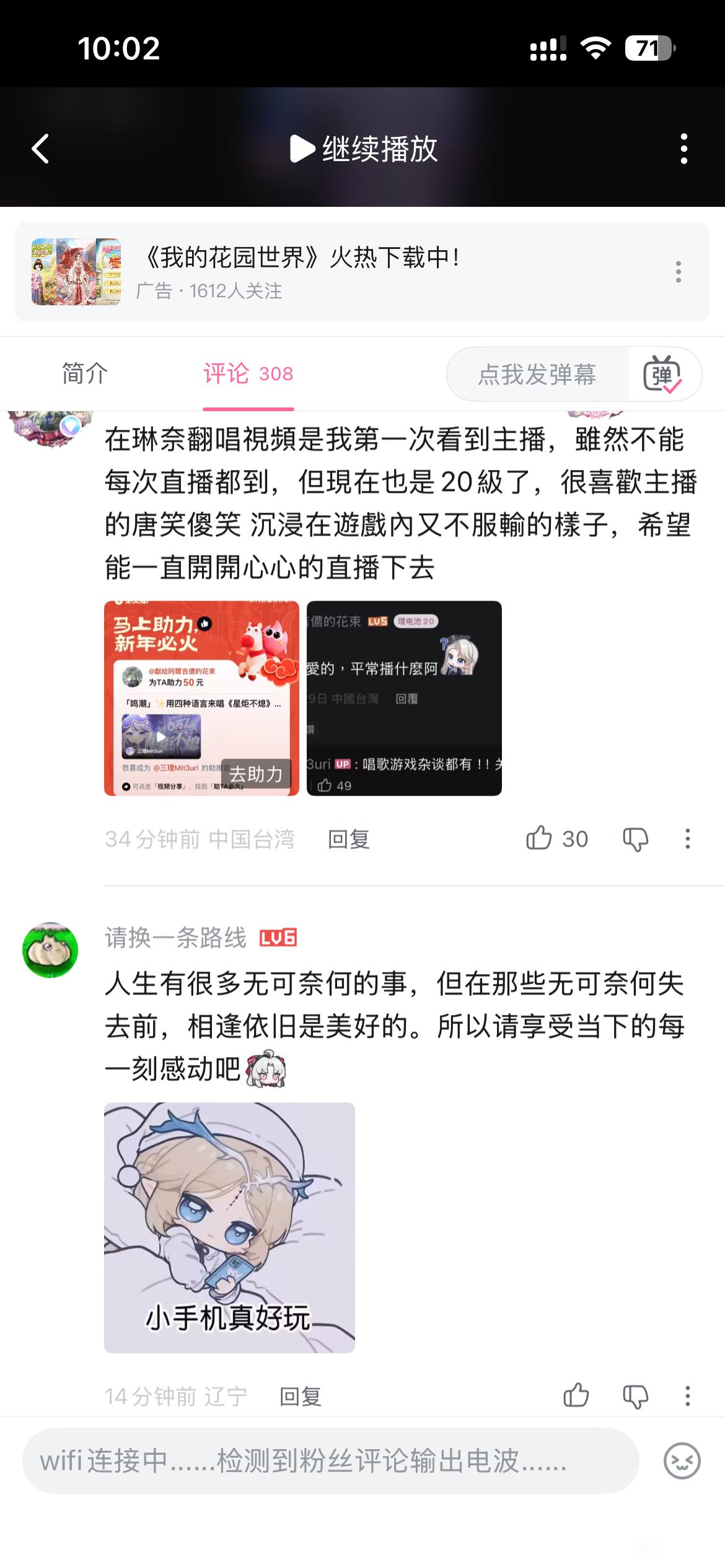Tap the comment input box at the bottom

pyautogui.click(x=330, y=1461)
